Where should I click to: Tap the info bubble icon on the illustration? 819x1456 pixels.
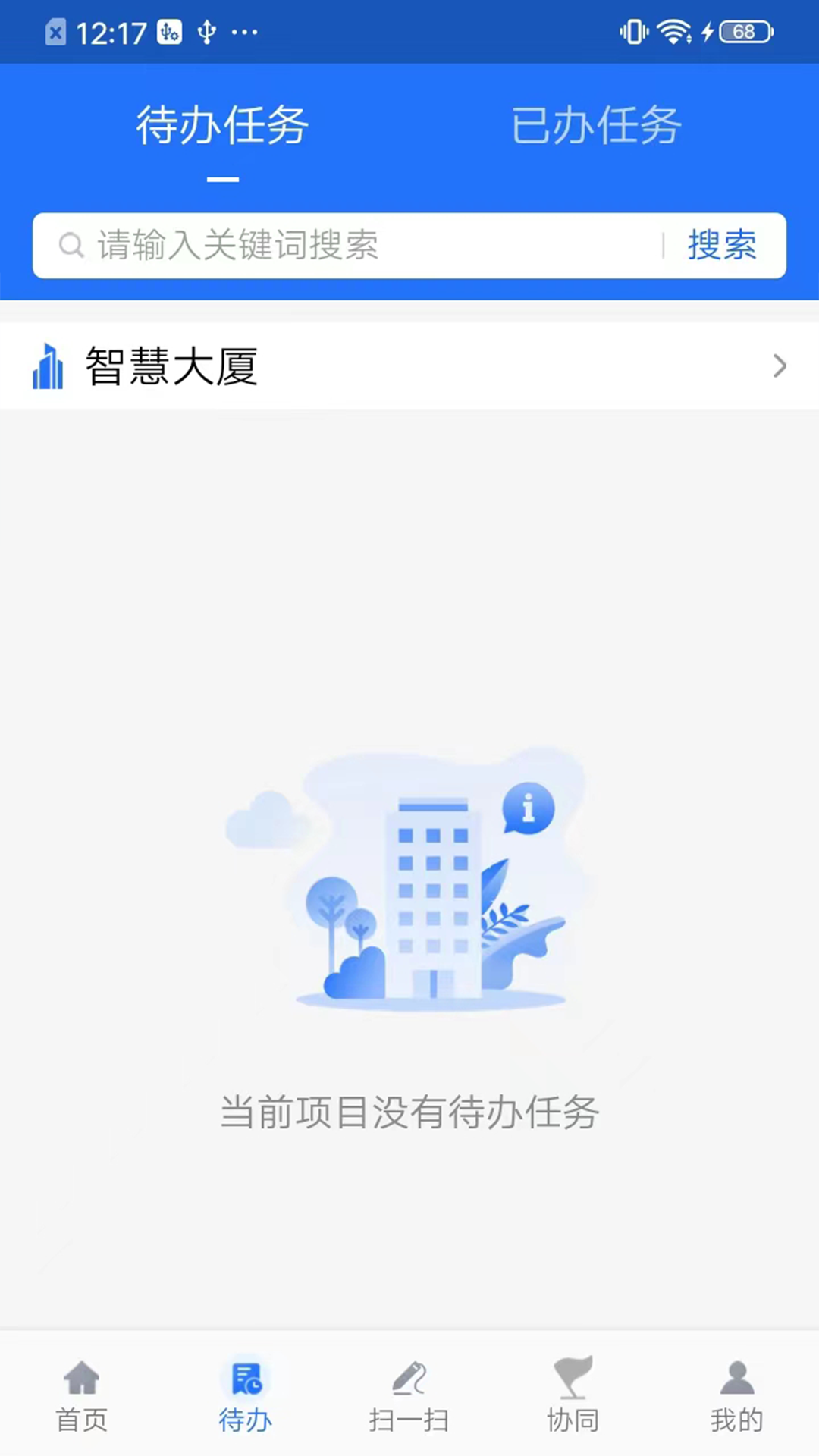(x=527, y=808)
